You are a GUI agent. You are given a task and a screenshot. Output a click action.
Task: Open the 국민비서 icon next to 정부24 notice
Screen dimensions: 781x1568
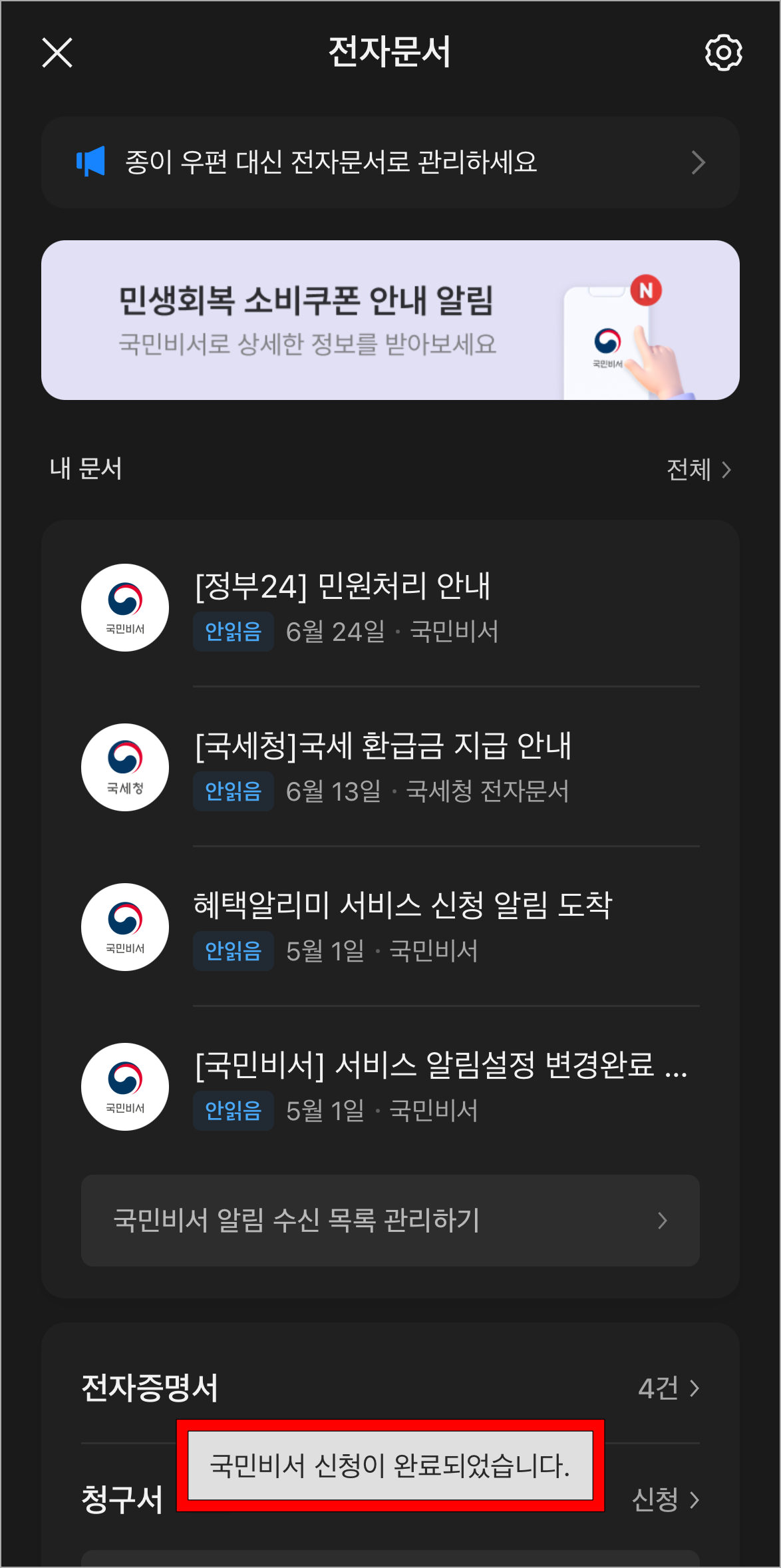pyautogui.click(x=124, y=608)
